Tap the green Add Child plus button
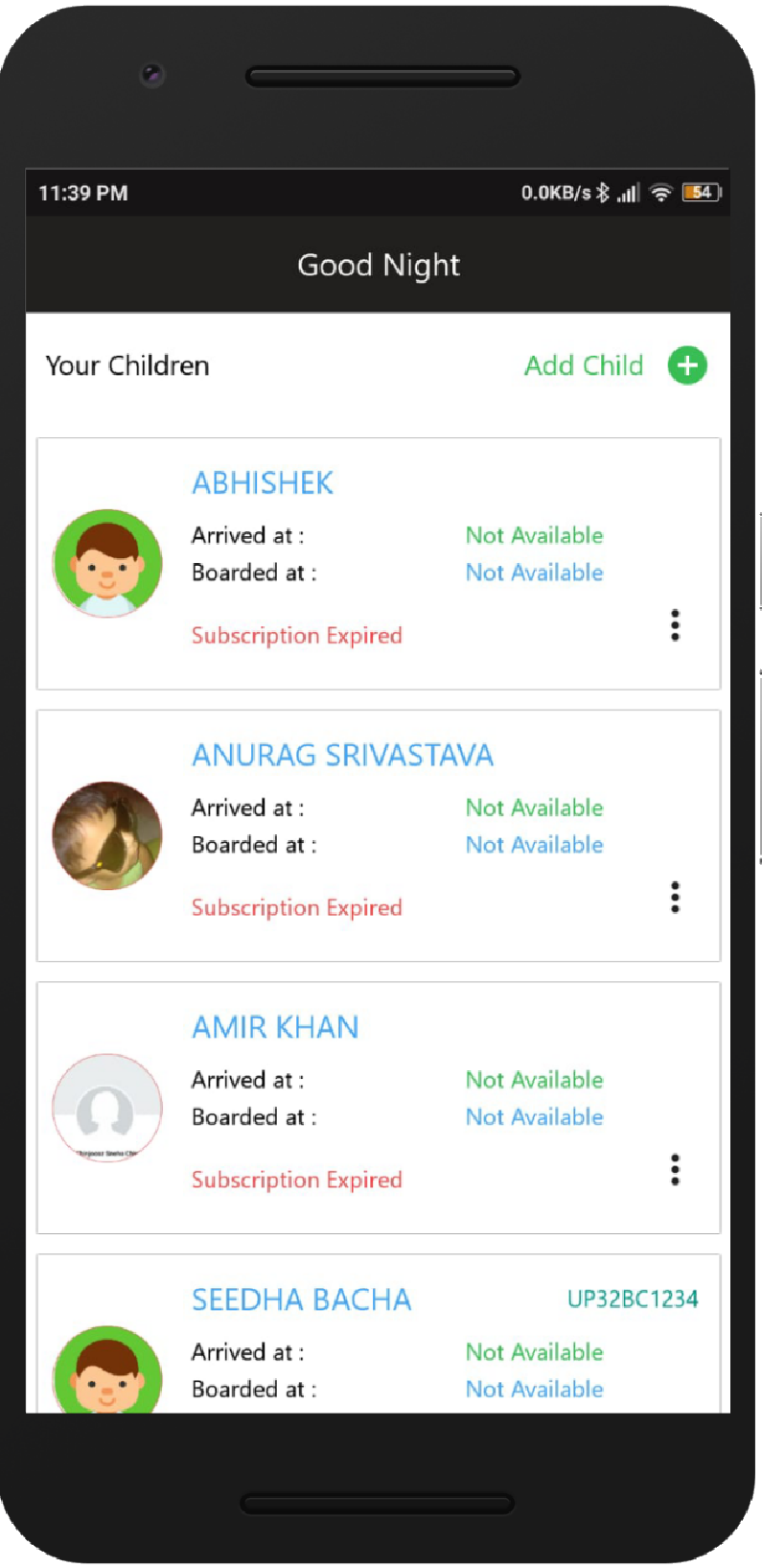762x1568 pixels. (687, 365)
